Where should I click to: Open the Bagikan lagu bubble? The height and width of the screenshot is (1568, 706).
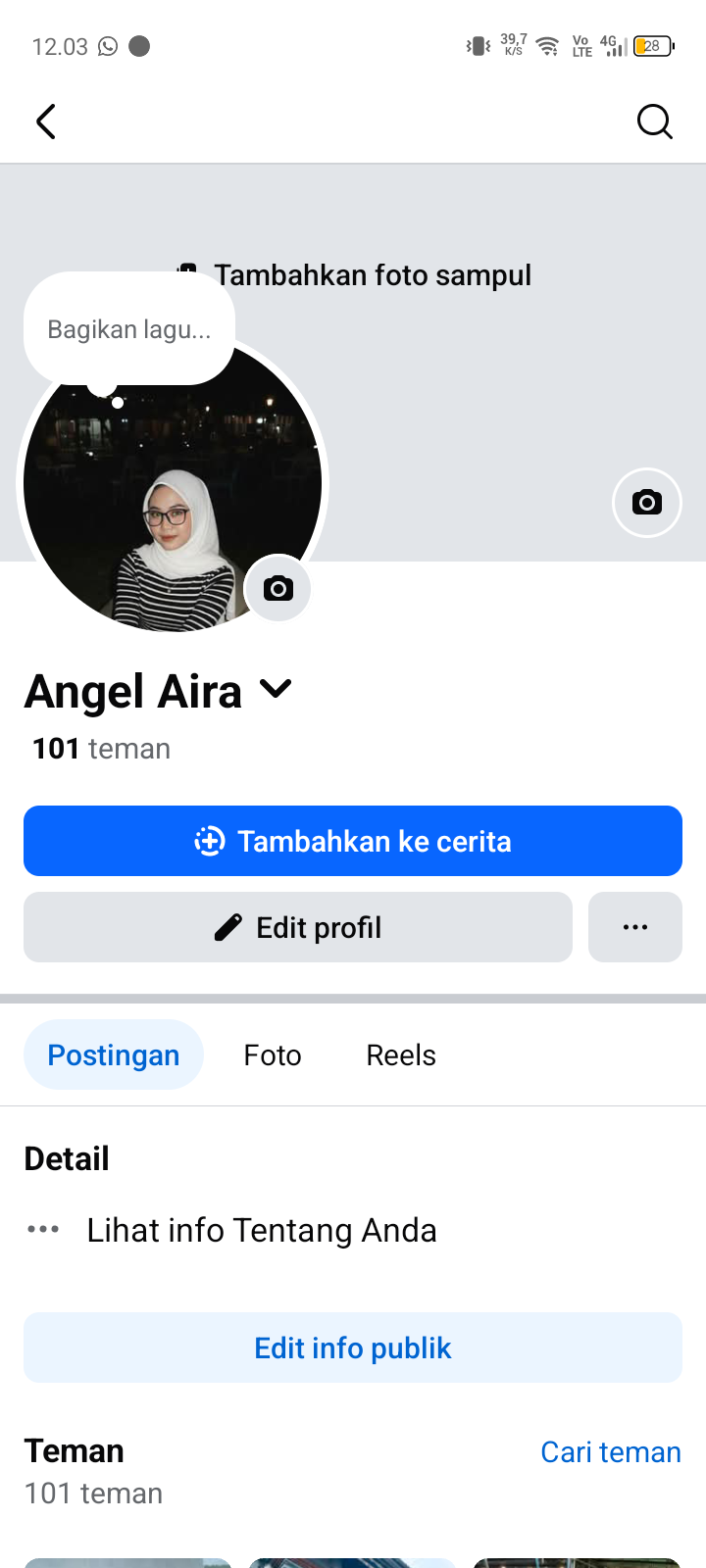pyautogui.click(x=128, y=329)
